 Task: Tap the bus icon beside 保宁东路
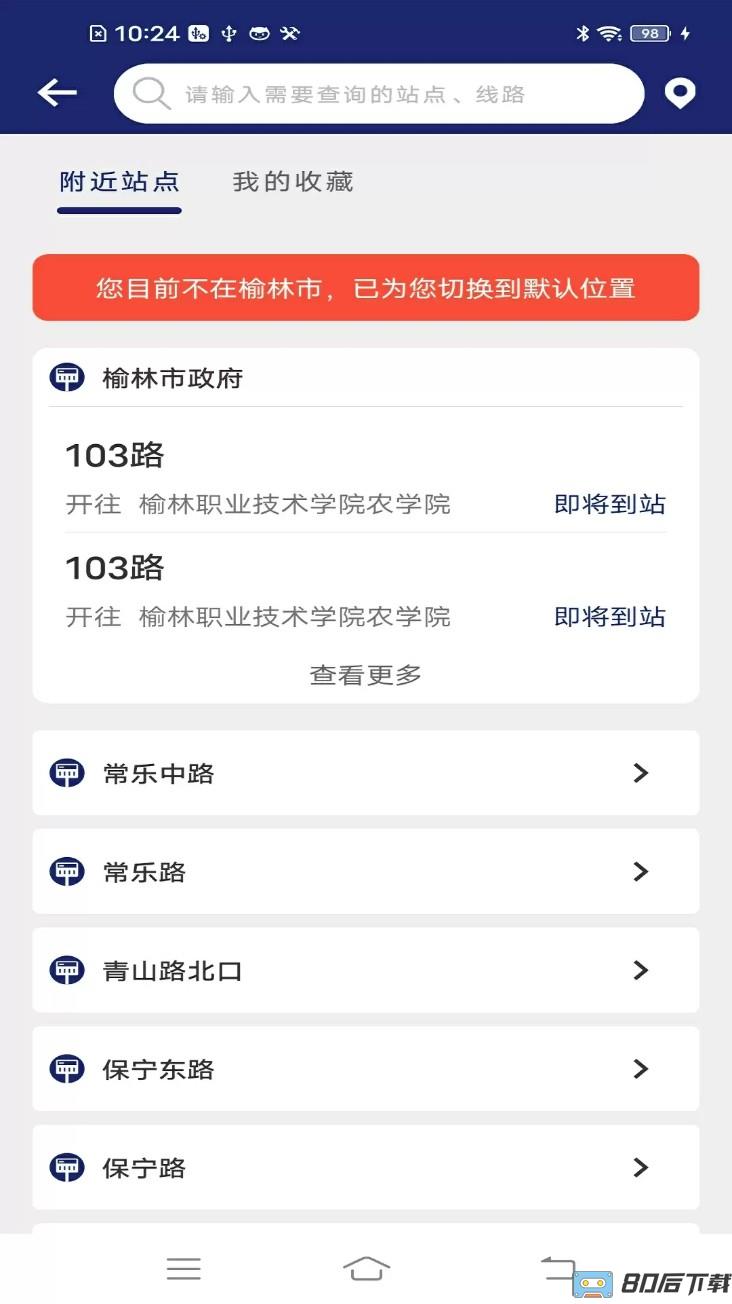coord(66,1069)
